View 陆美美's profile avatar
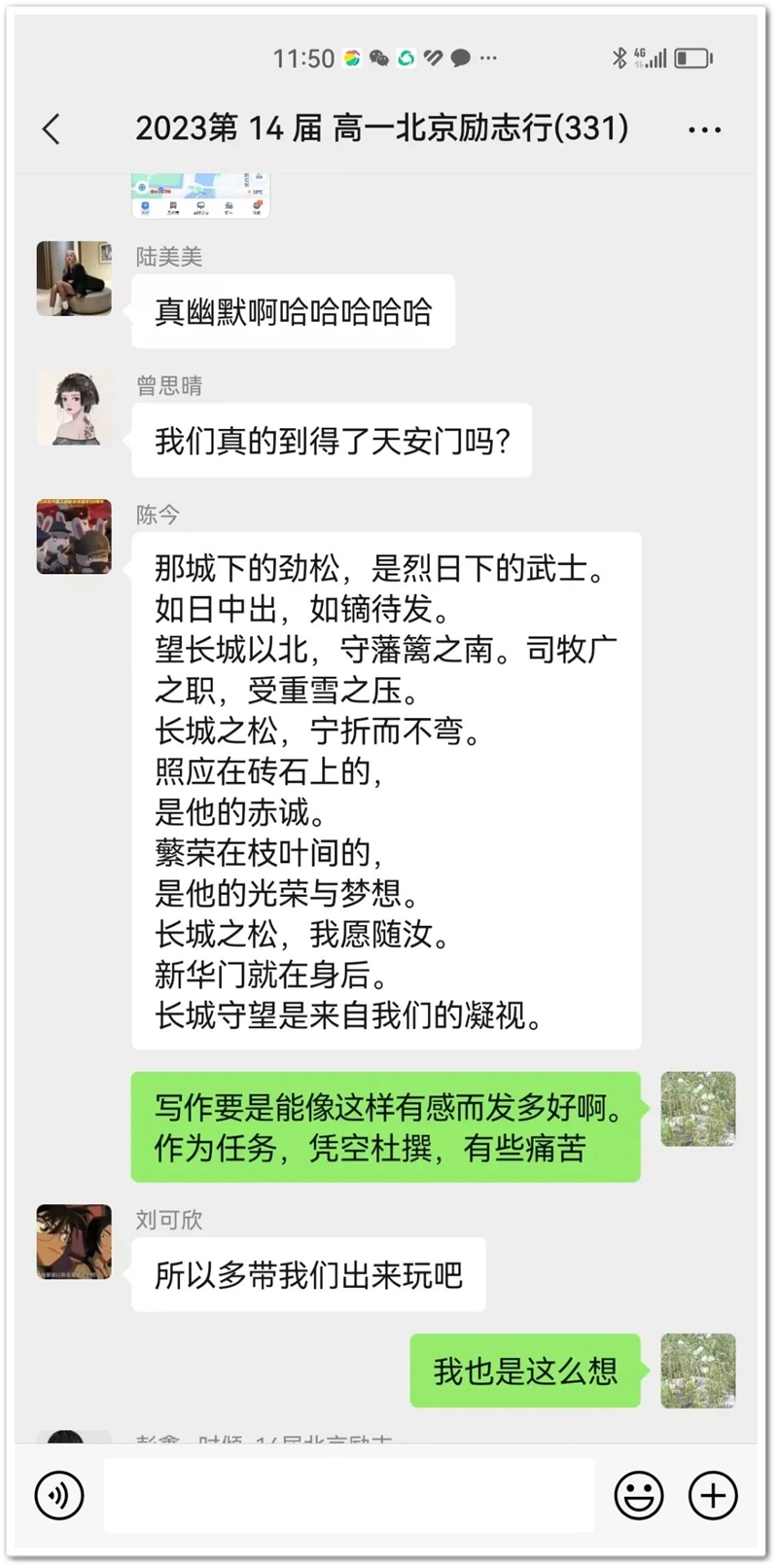Image resolution: width=778 pixels, height=1568 pixels. point(74,279)
